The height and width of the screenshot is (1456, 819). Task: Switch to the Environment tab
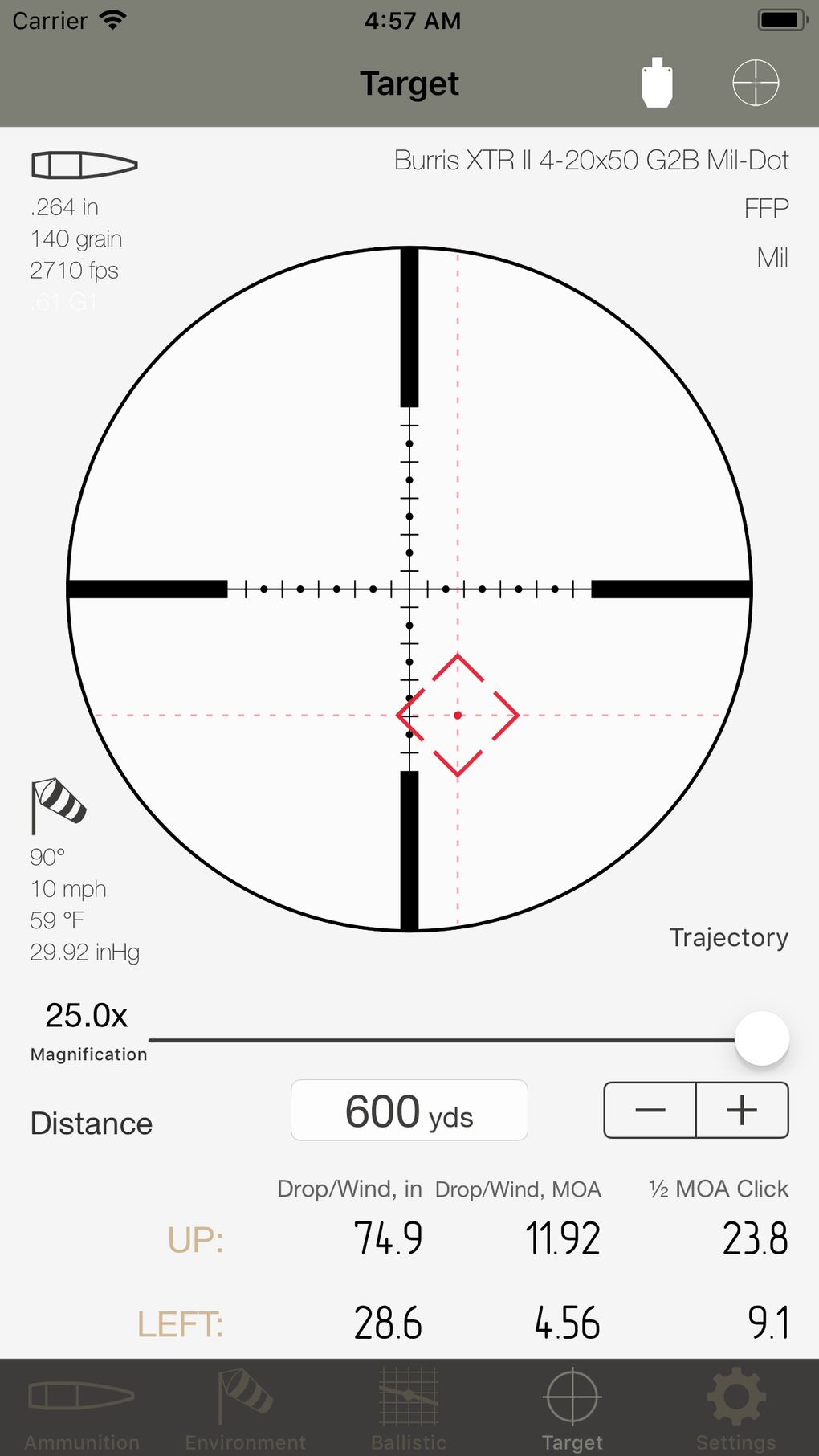tap(246, 1409)
